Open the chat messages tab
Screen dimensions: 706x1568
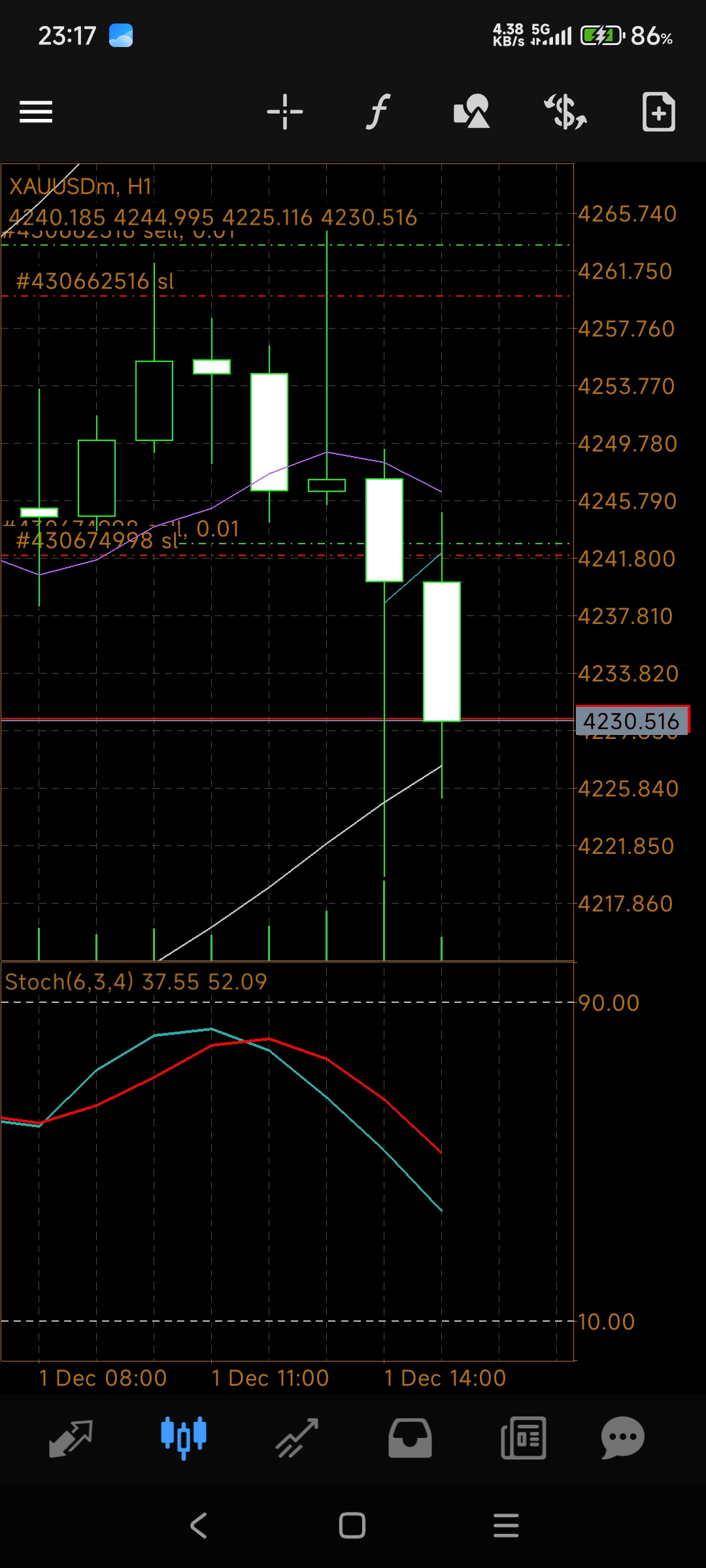pos(622,1438)
